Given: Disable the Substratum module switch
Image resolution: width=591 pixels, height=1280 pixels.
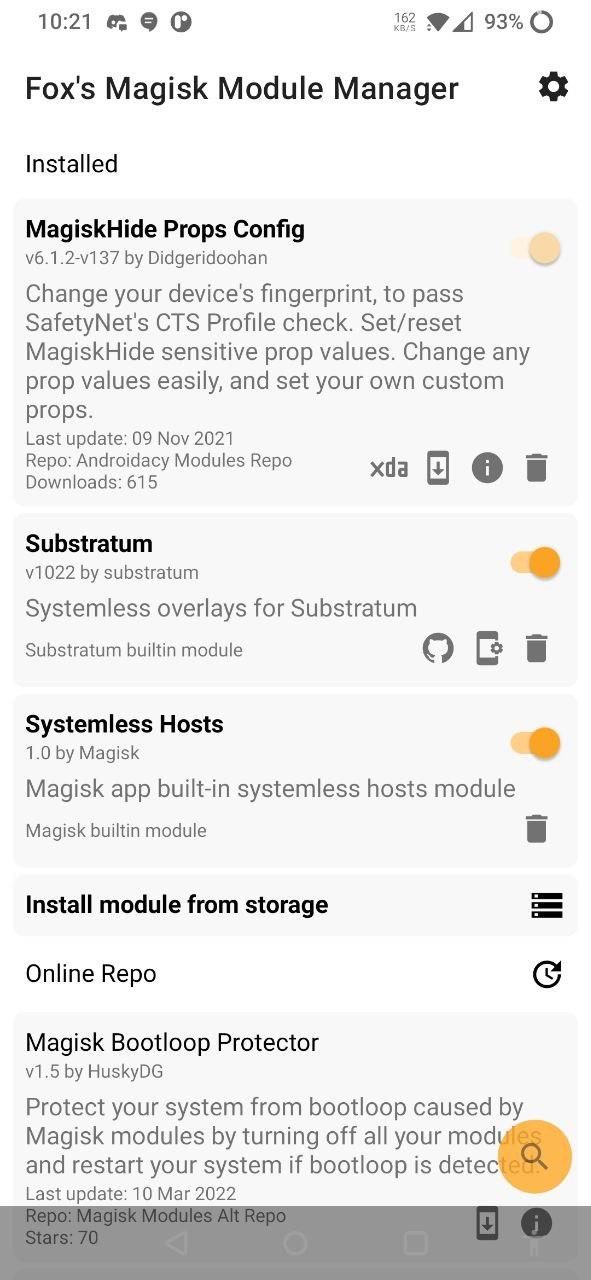Looking at the screenshot, I should point(536,562).
